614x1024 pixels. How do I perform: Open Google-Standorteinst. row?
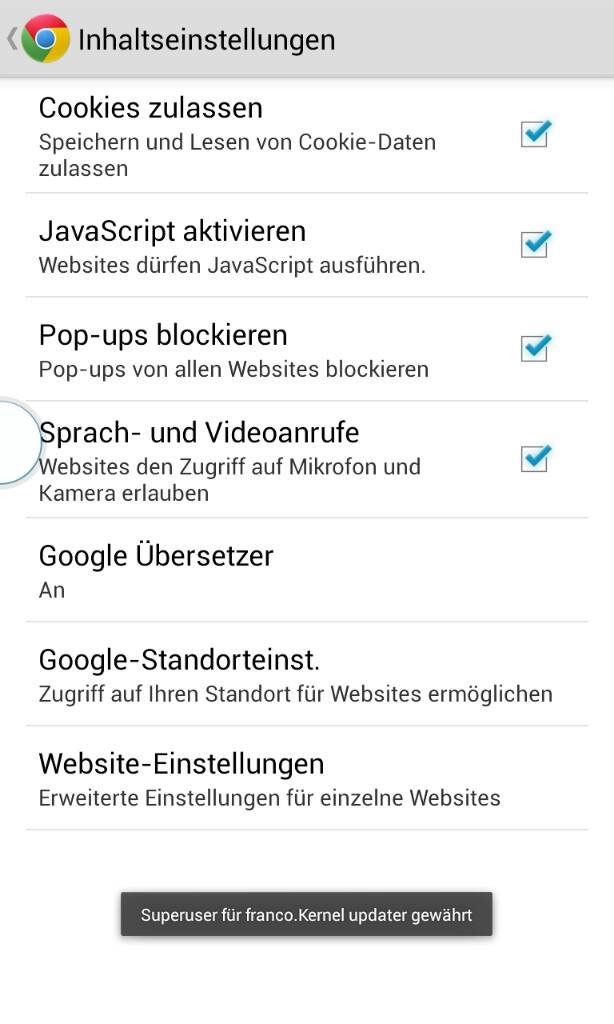click(307, 674)
